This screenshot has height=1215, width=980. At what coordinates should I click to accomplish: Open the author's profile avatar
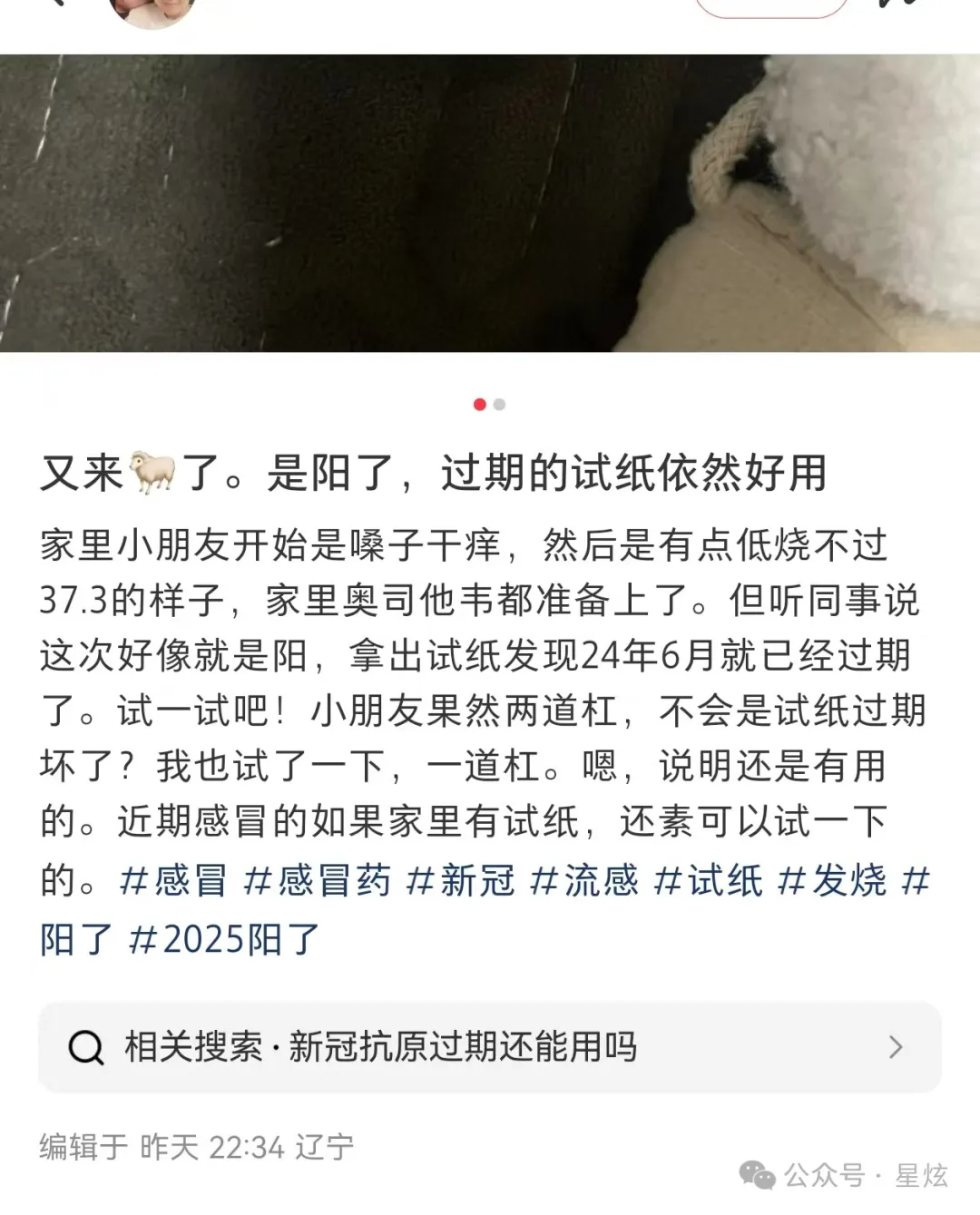152,11
